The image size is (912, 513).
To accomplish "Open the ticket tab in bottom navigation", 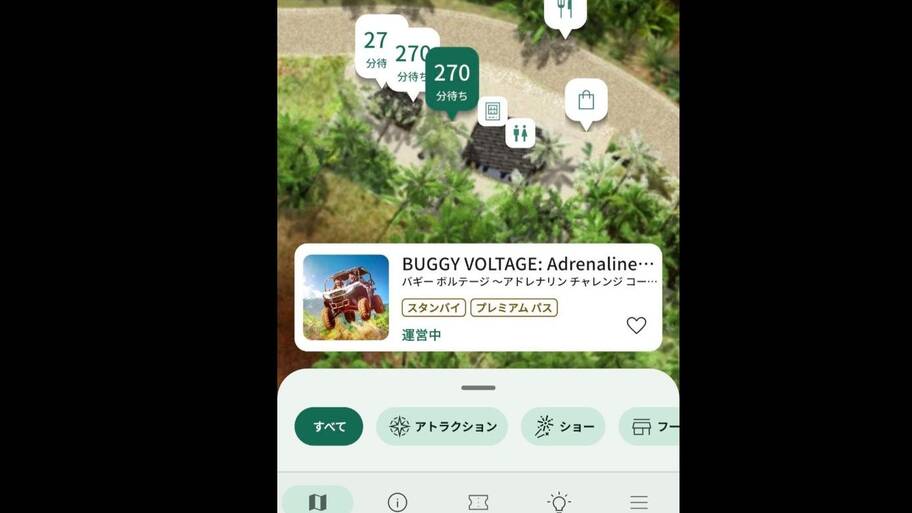I will coord(478,502).
